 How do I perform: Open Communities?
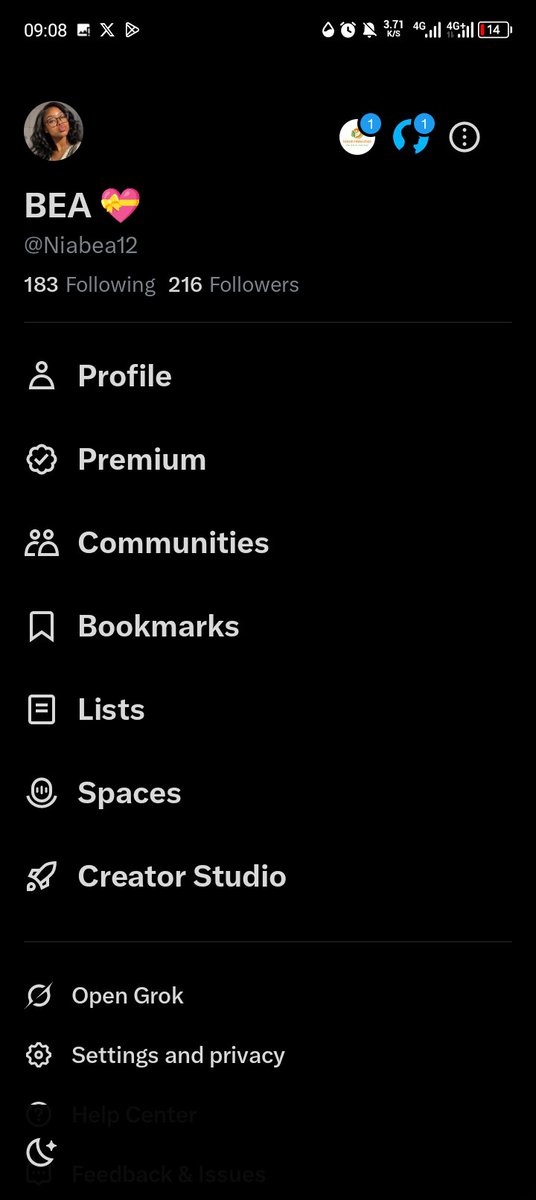click(268, 543)
